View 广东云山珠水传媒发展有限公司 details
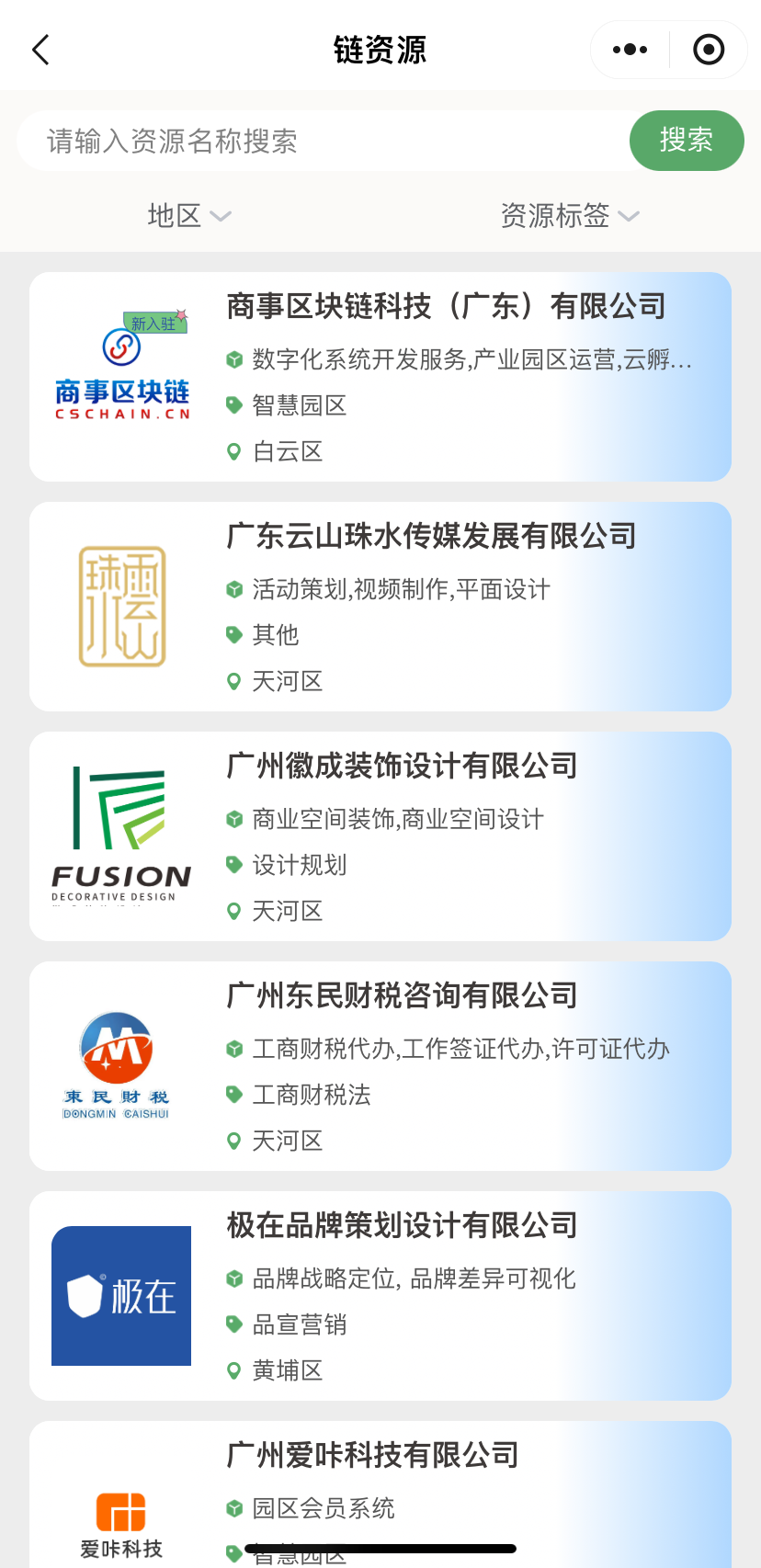 click(380, 607)
